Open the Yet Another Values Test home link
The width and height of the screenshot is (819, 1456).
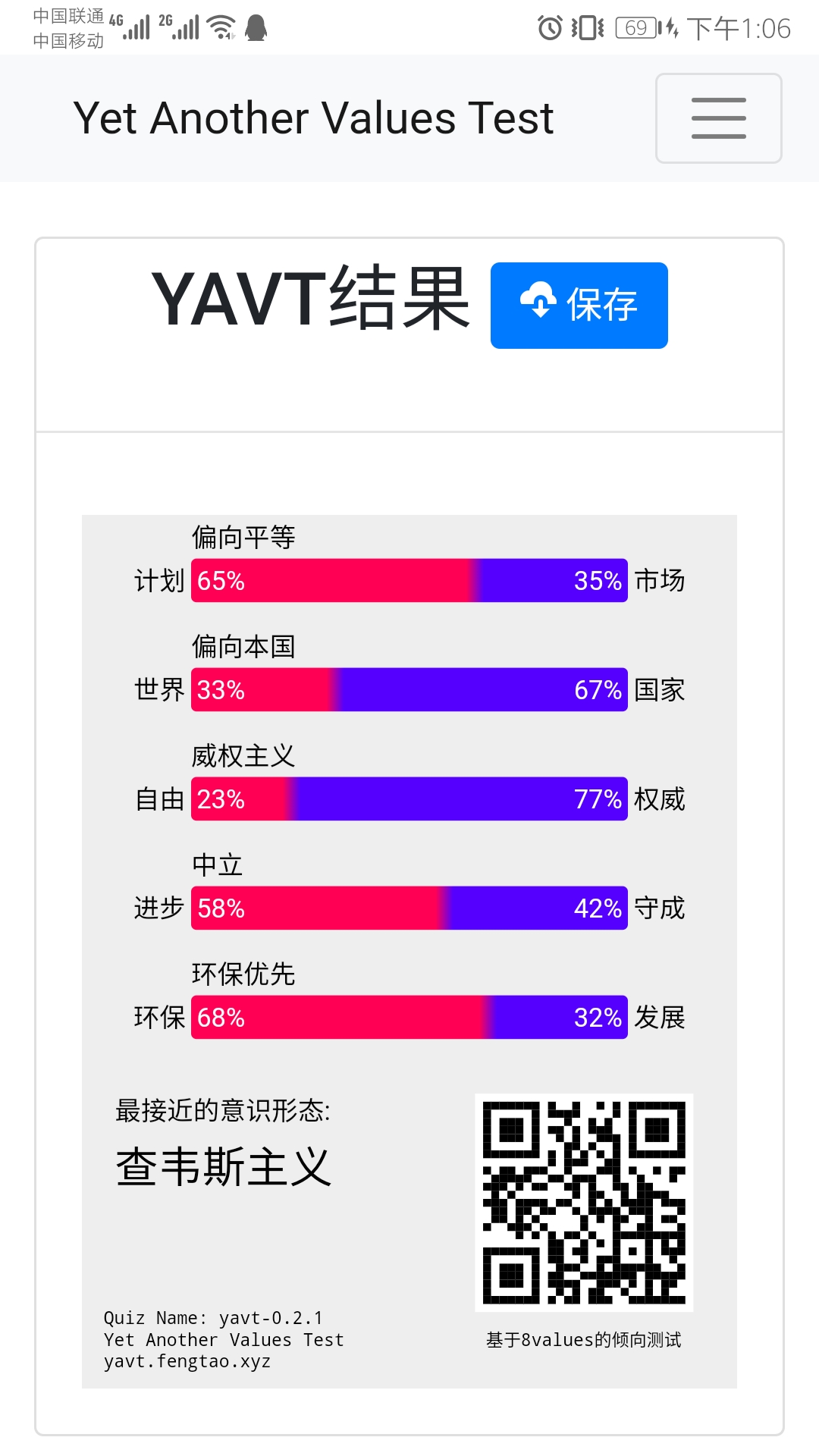(313, 118)
